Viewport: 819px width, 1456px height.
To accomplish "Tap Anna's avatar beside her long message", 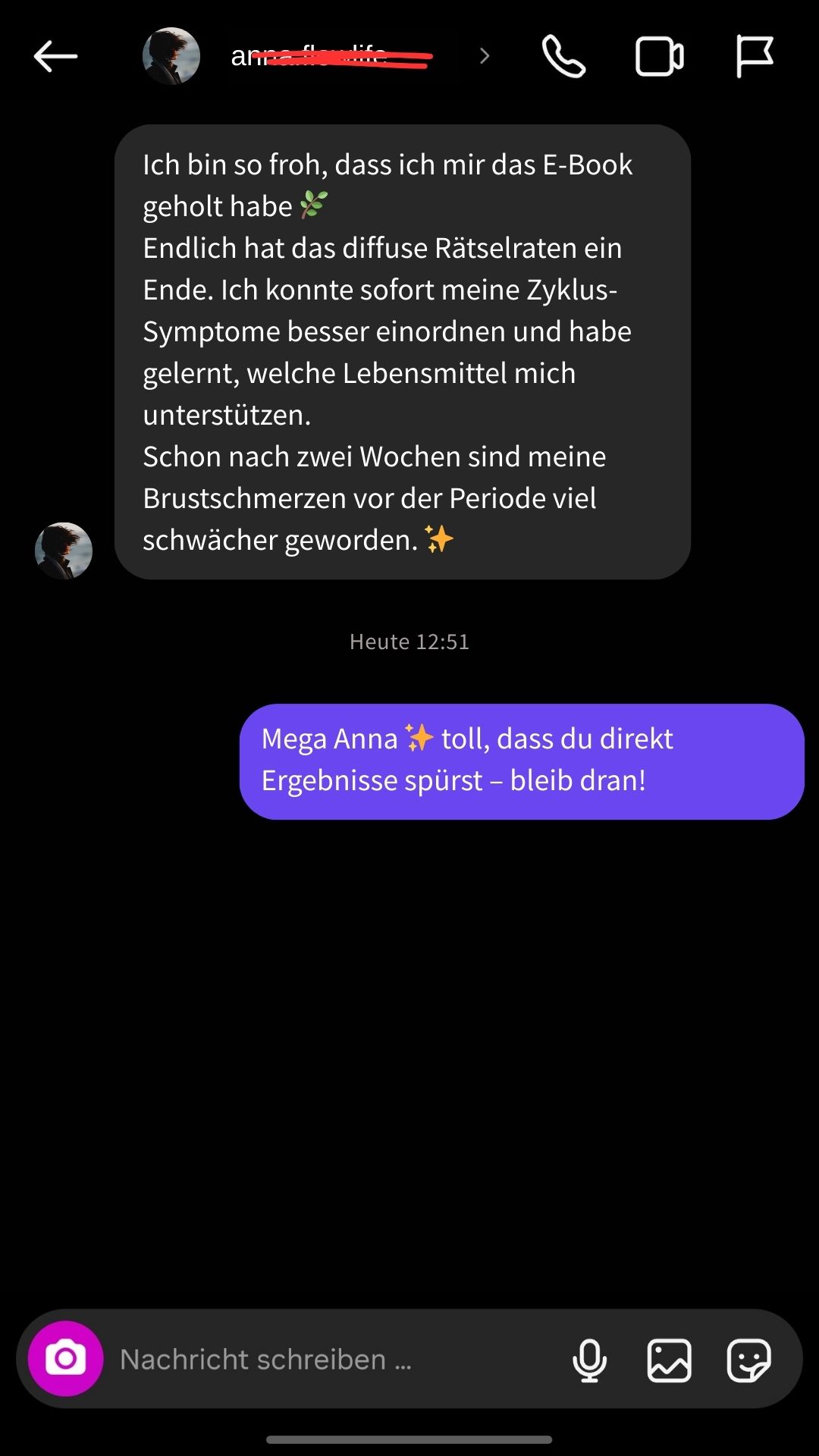I will (64, 551).
